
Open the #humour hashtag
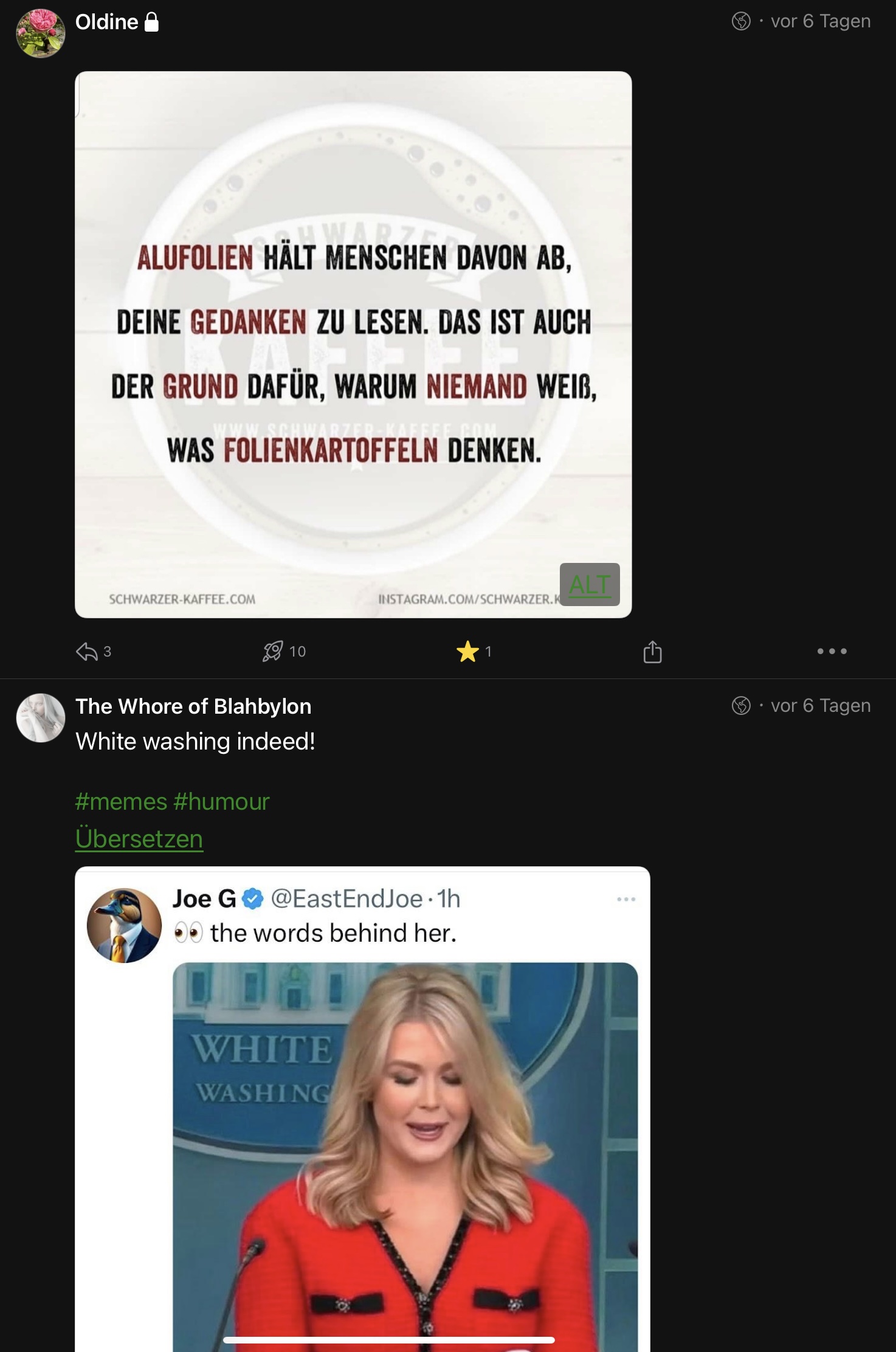pyautogui.click(x=221, y=802)
